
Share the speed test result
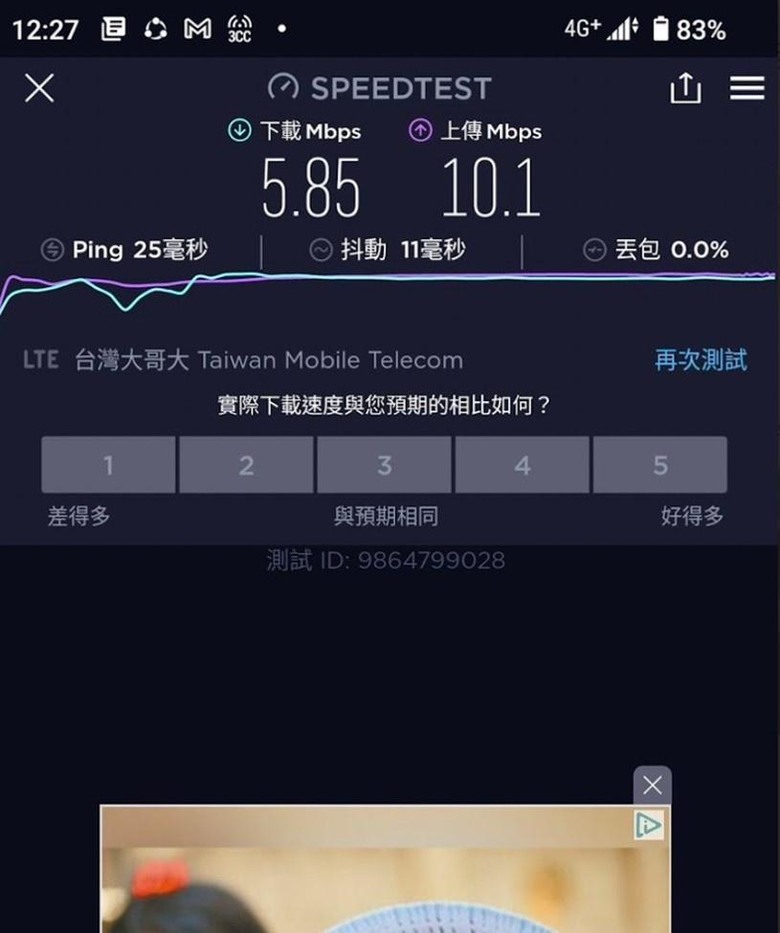point(685,89)
